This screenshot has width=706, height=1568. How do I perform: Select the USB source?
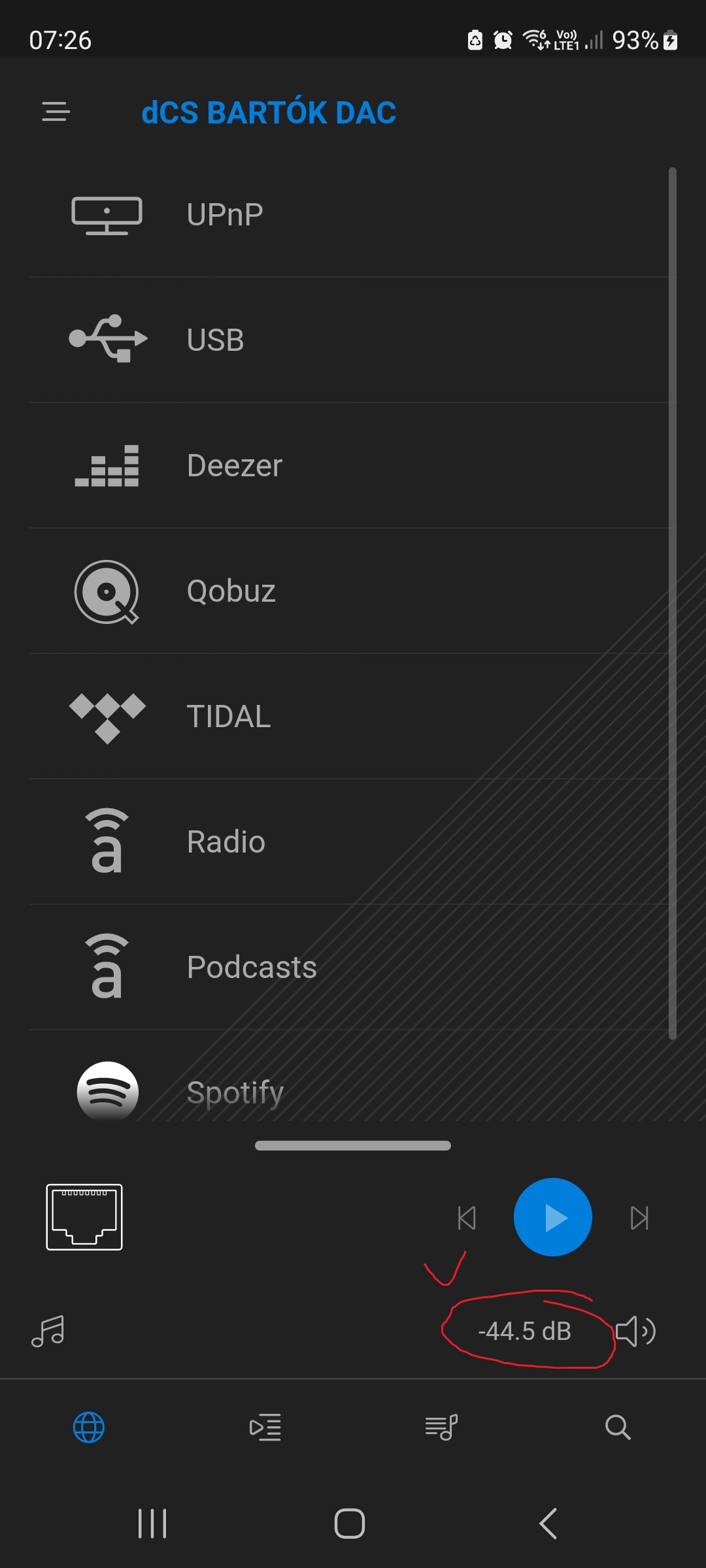coord(353,340)
